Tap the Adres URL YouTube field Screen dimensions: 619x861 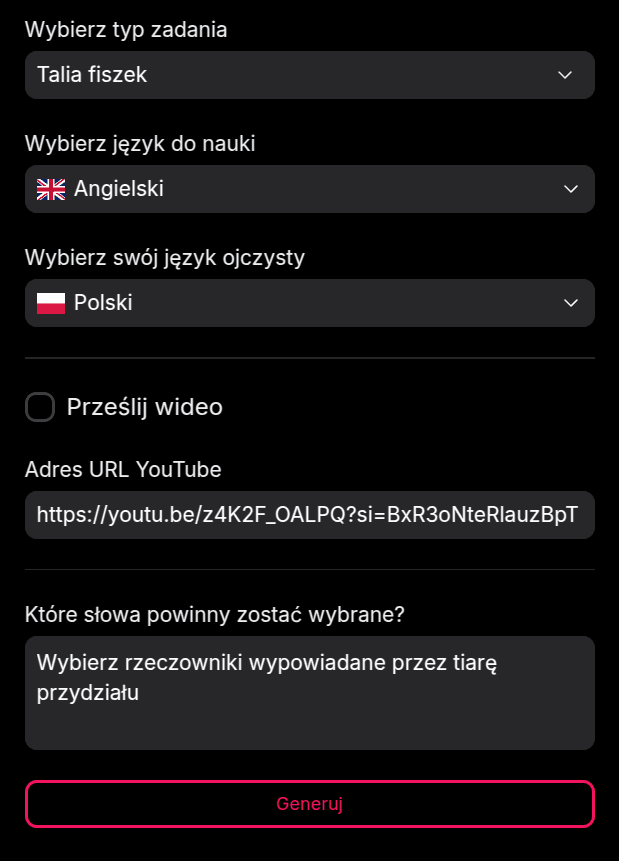click(x=309, y=515)
